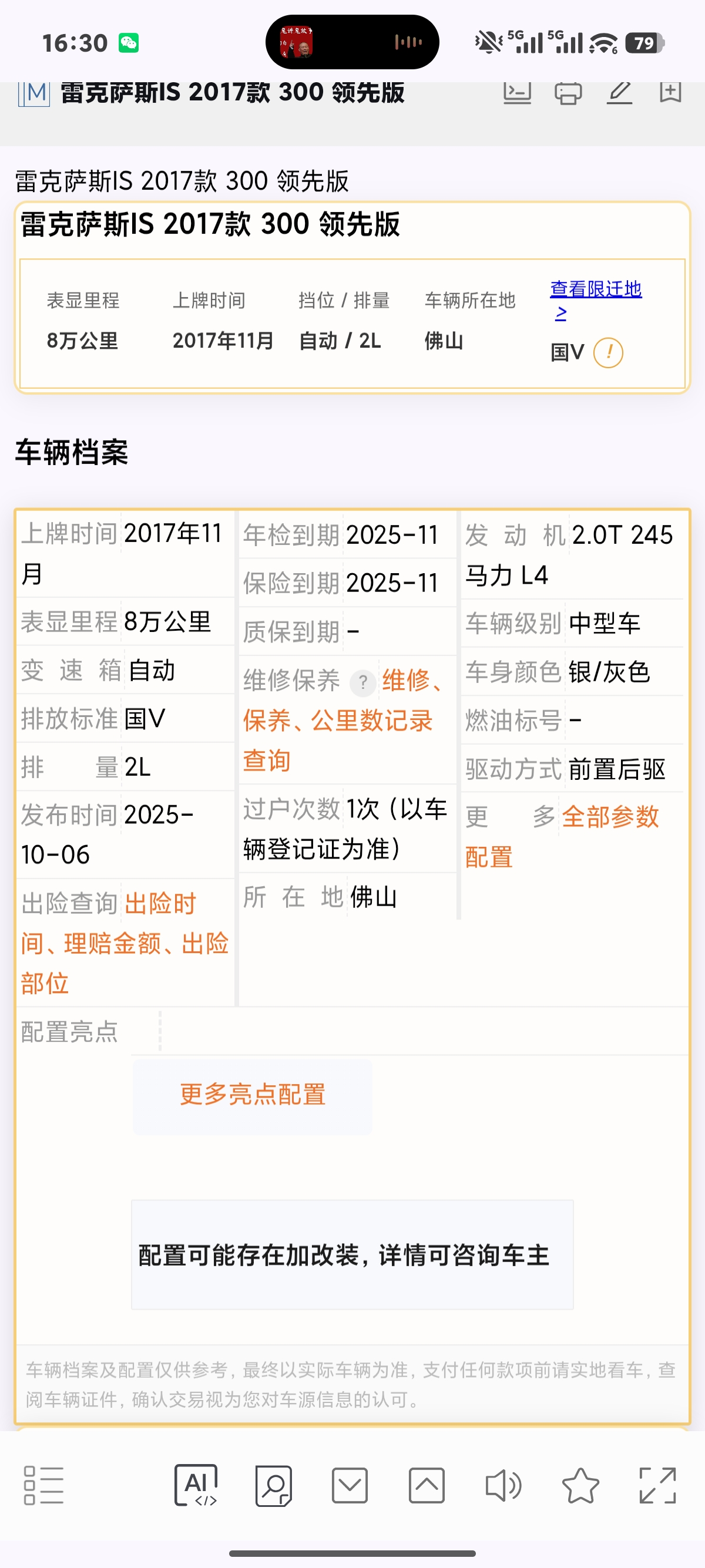This screenshot has width=705, height=1568.
Task: Tap the 国V exclamation info icon
Action: tap(607, 353)
